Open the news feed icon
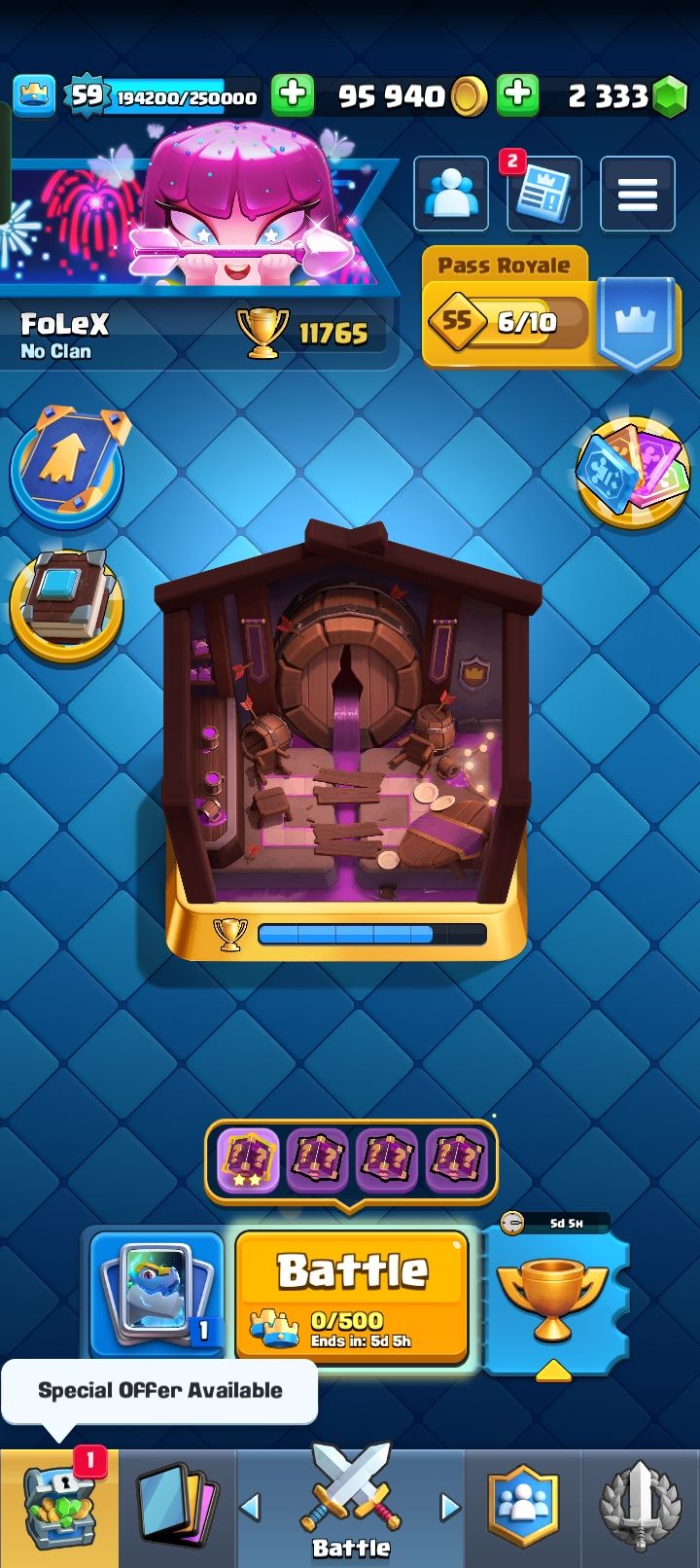The width and height of the screenshot is (700, 1568). (x=543, y=194)
